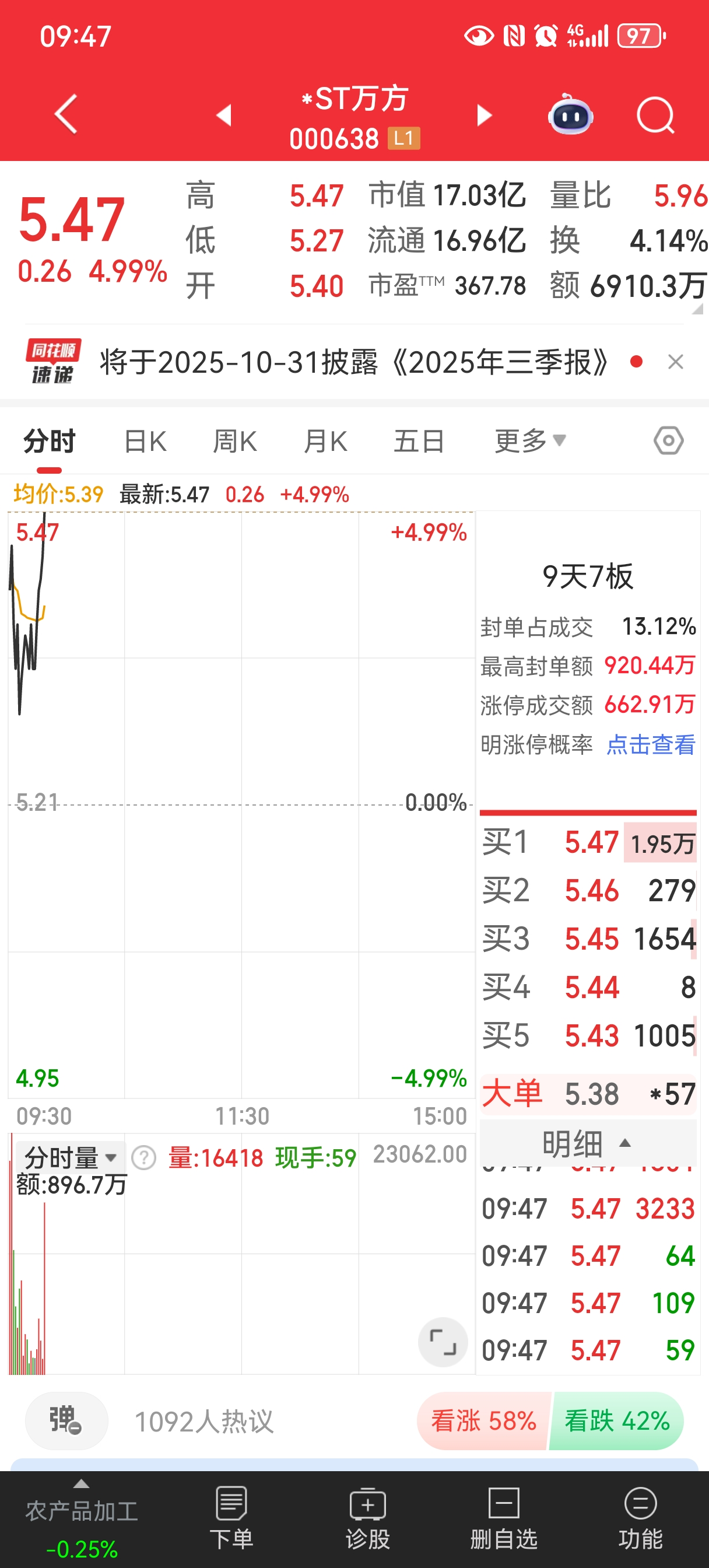Open the 2025年三季报 disclosure notice

[353, 363]
